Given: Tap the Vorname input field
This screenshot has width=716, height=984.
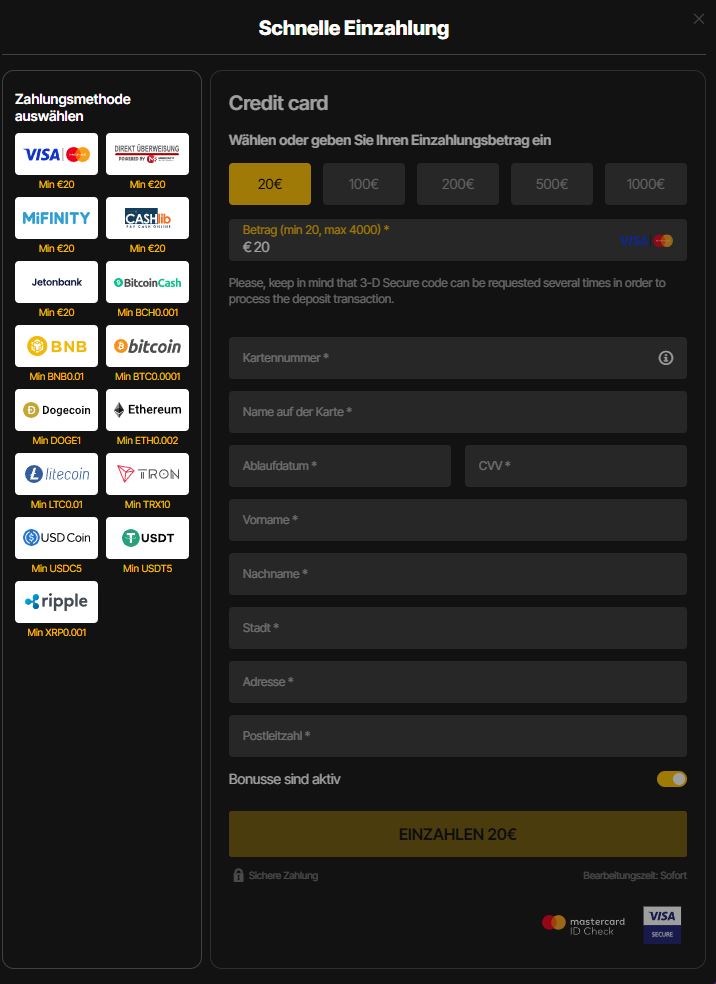Looking at the screenshot, I should [457, 520].
